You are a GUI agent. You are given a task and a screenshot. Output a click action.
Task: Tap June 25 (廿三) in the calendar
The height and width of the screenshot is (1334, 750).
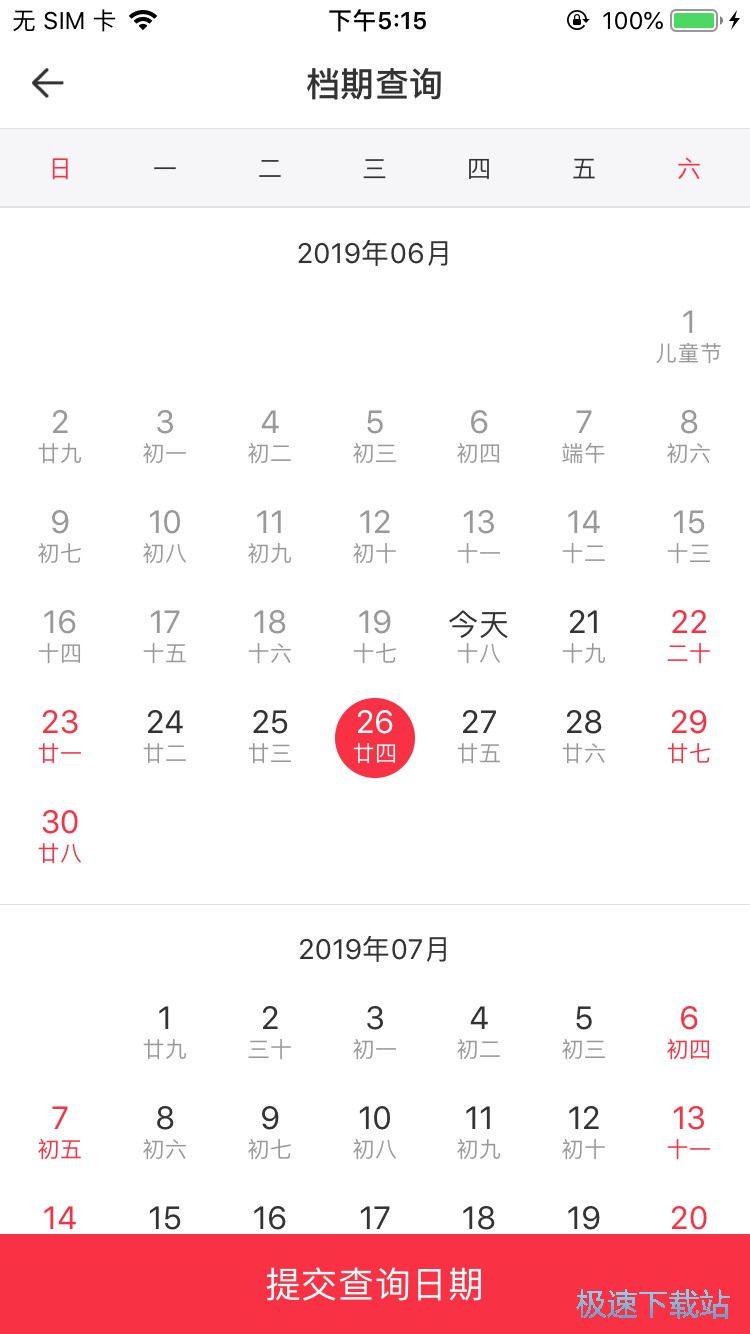tap(270, 736)
